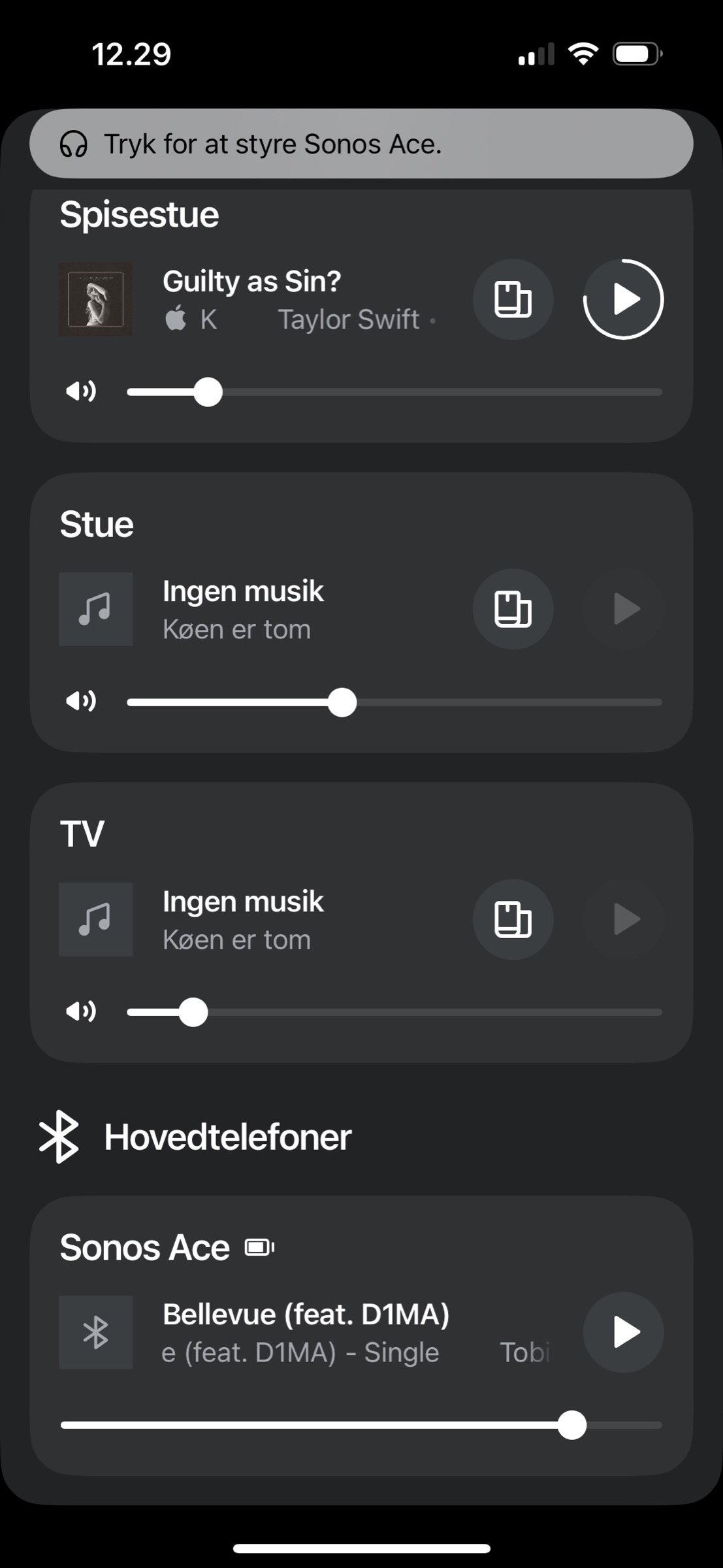Tap the Stue volume slider
Image resolution: width=723 pixels, height=1568 pixels.
[x=394, y=703]
